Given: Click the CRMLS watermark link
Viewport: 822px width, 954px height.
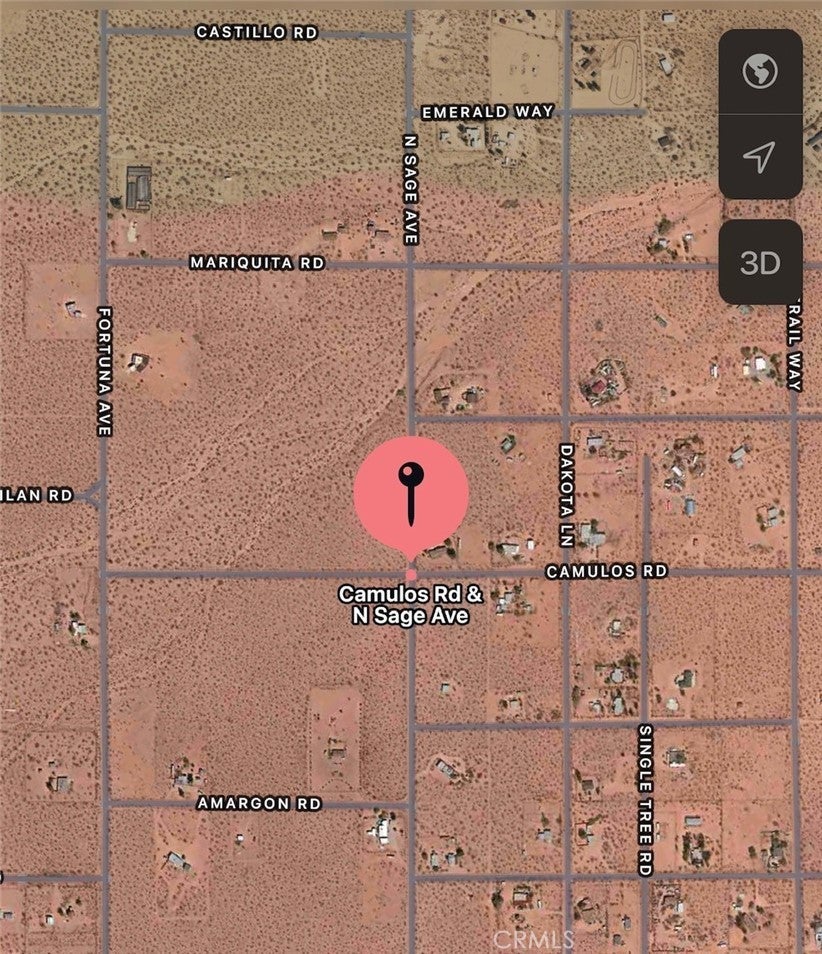Looking at the screenshot, I should [x=534, y=938].
